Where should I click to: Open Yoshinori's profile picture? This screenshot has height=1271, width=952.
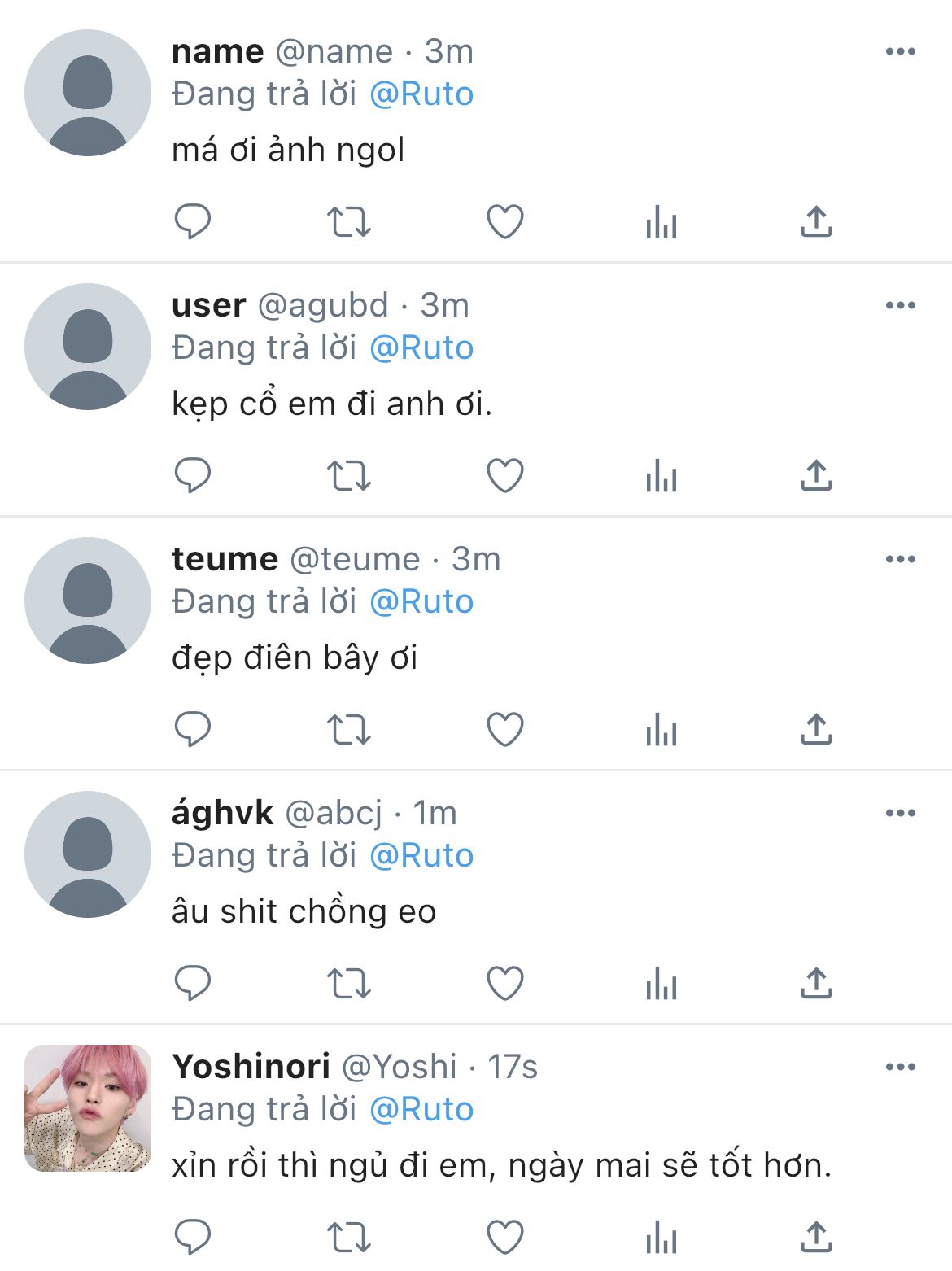click(88, 1108)
